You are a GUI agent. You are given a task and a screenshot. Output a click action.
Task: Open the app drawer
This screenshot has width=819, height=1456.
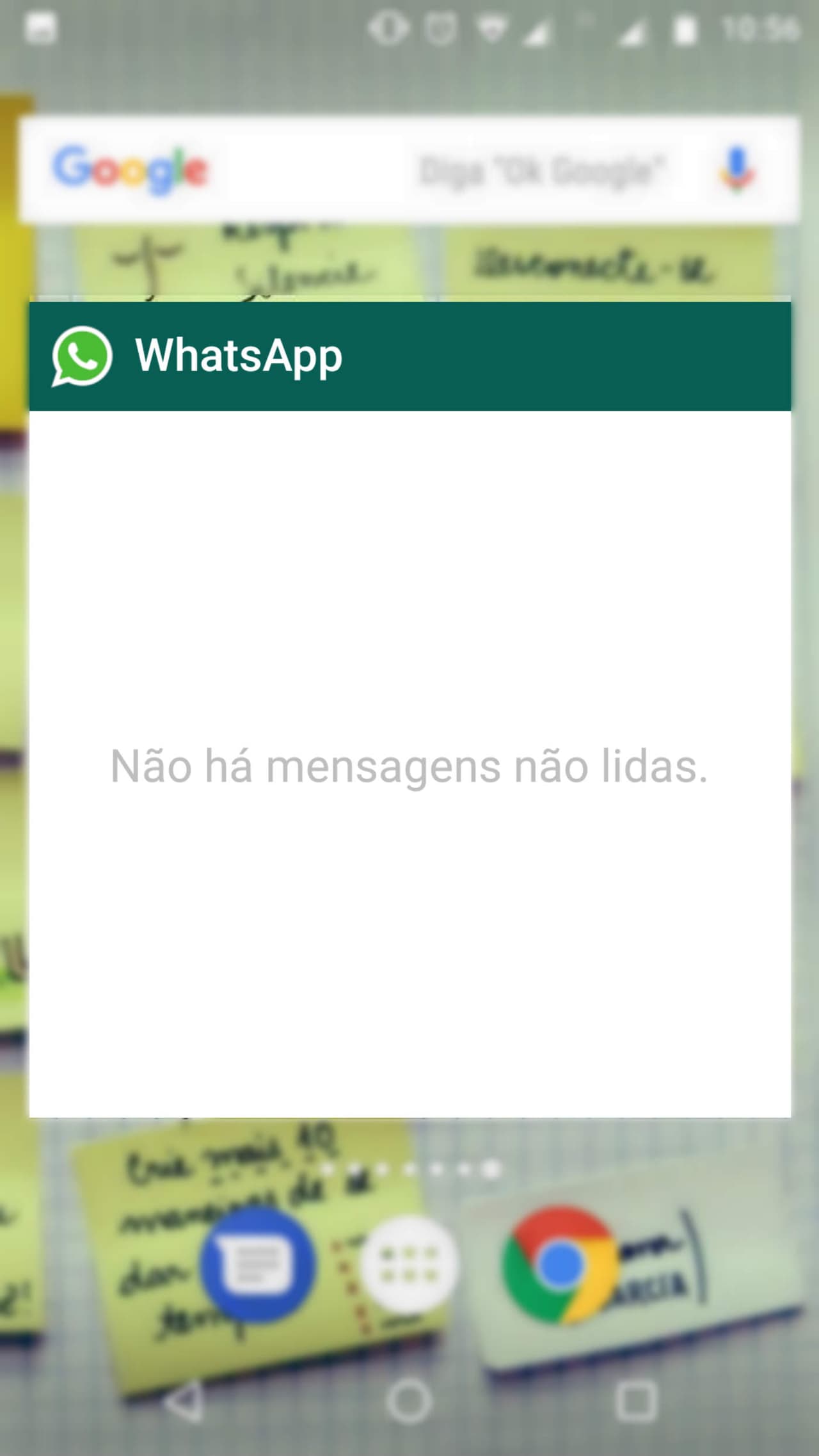409,1264
